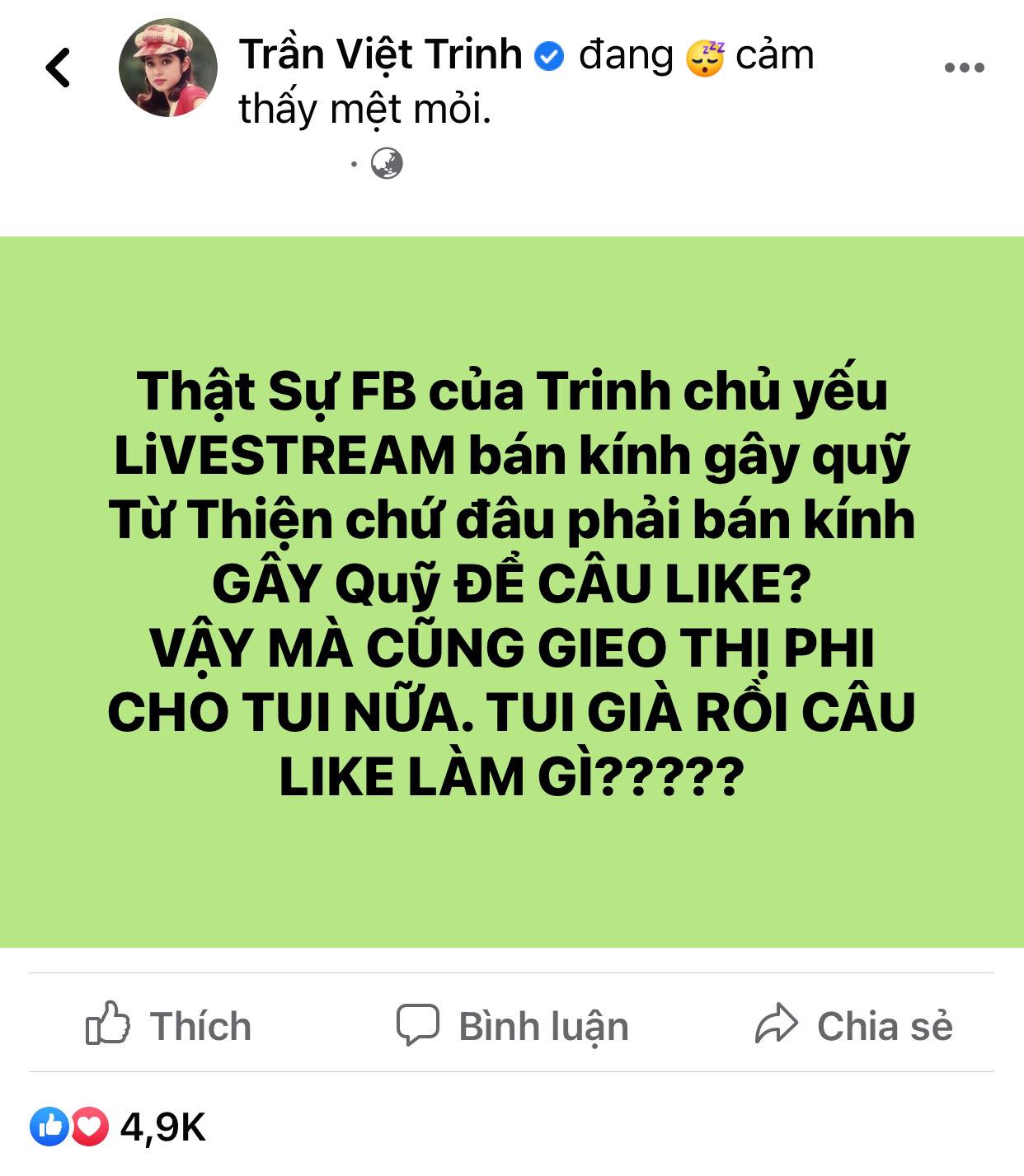The width and height of the screenshot is (1024, 1176).
Task: Open comments with Bình luận button
Action: coord(512,1026)
